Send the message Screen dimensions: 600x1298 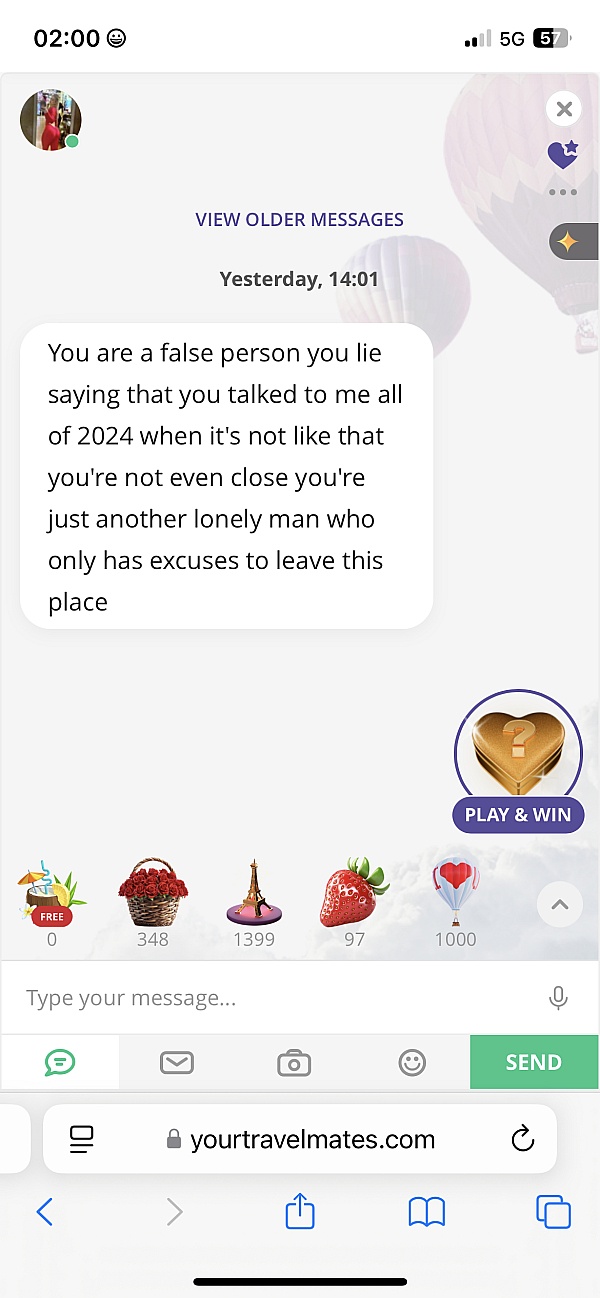pyautogui.click(x=533, y=1062)
